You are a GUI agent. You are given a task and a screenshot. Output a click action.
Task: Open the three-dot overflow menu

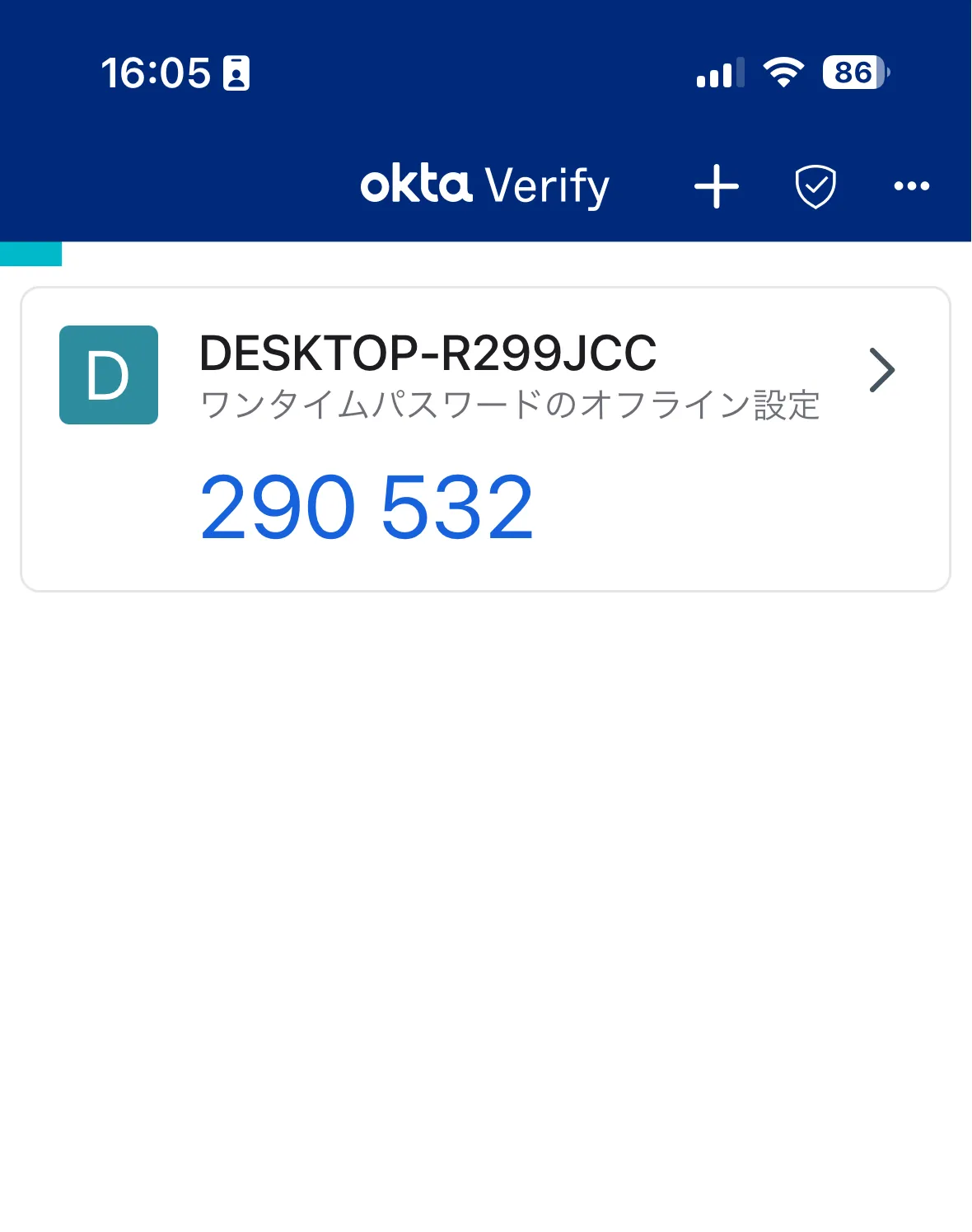[x=911, y=186]
